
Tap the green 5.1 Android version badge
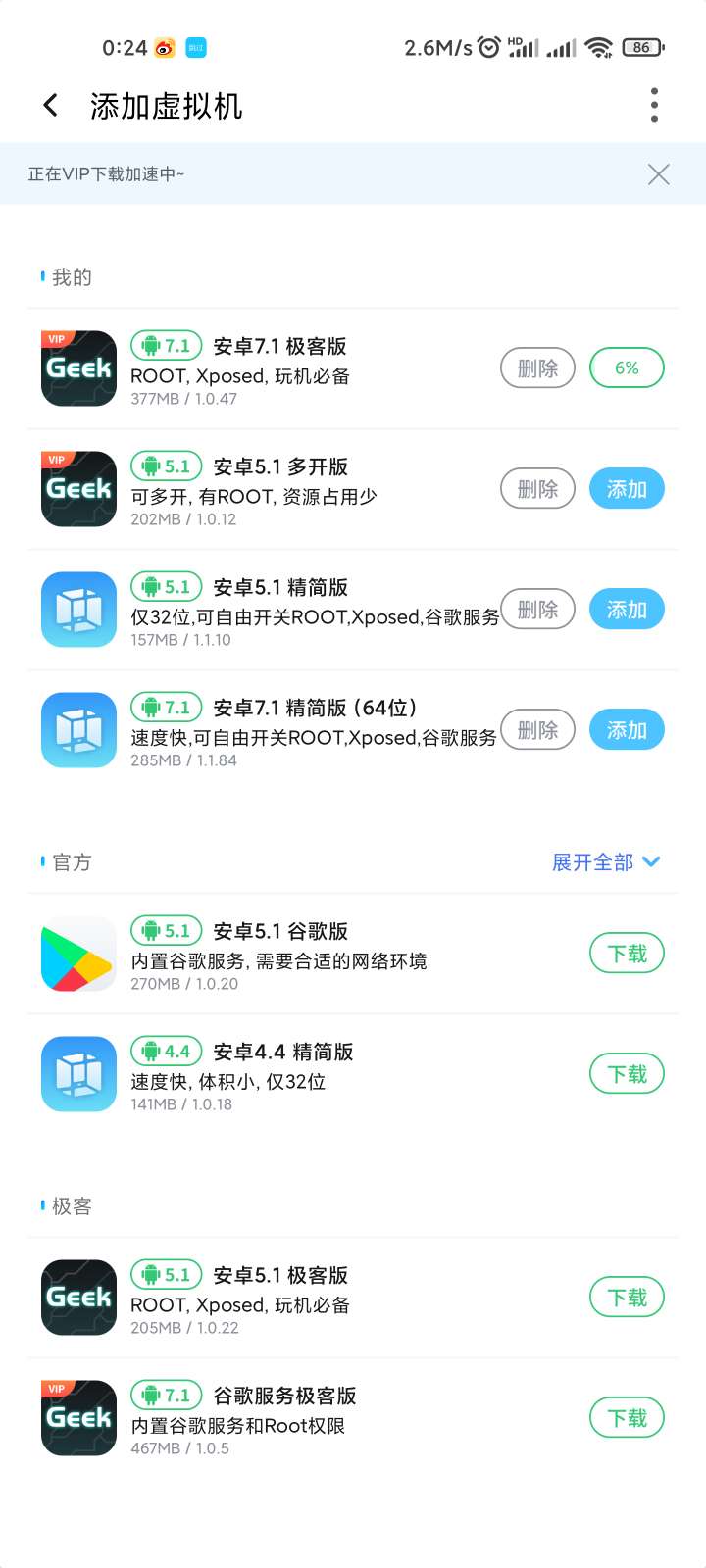pyautogui.click(x=164, y=465)
